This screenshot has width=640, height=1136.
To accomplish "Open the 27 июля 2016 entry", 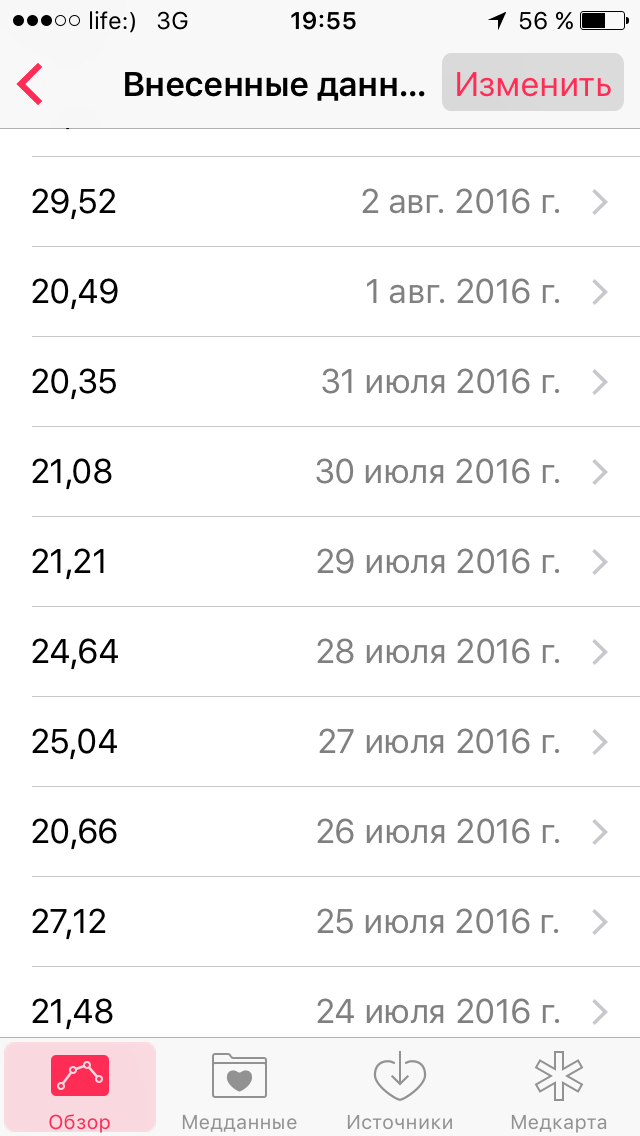I will [x=320, y=742].
